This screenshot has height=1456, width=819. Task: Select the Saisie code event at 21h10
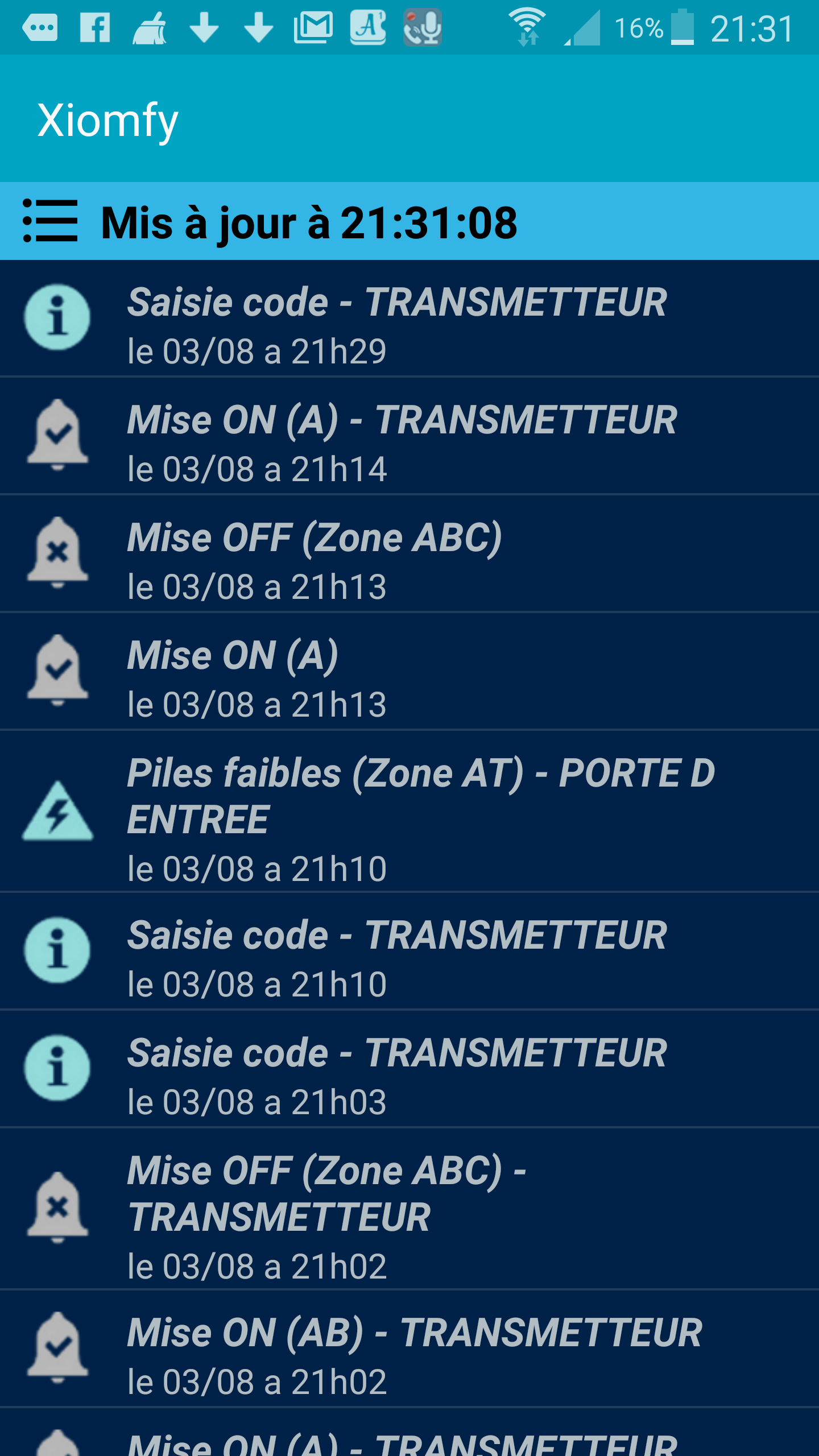tap(409, 951)
